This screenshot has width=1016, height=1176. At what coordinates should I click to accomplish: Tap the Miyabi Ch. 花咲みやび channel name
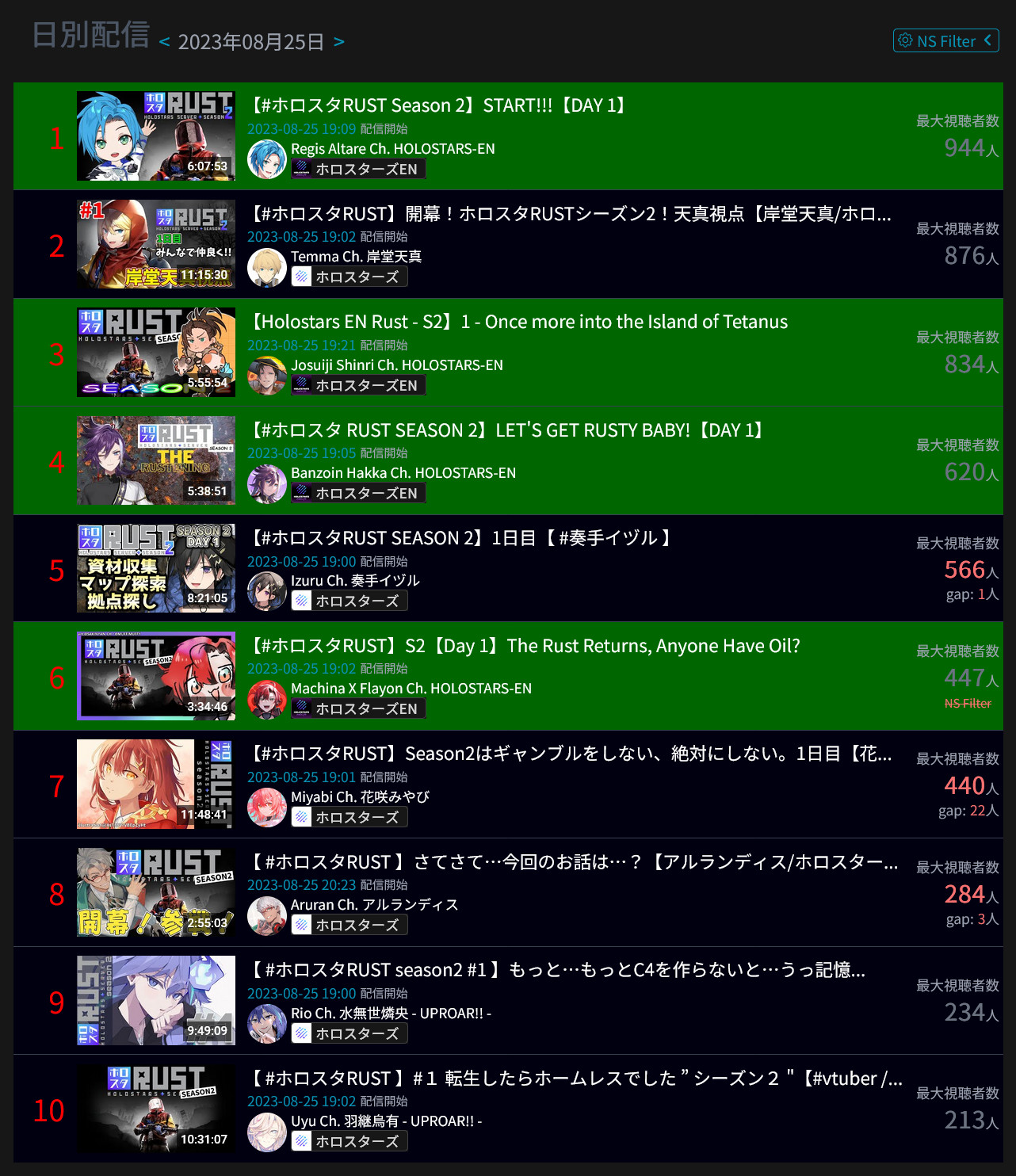tap(360, 797)
